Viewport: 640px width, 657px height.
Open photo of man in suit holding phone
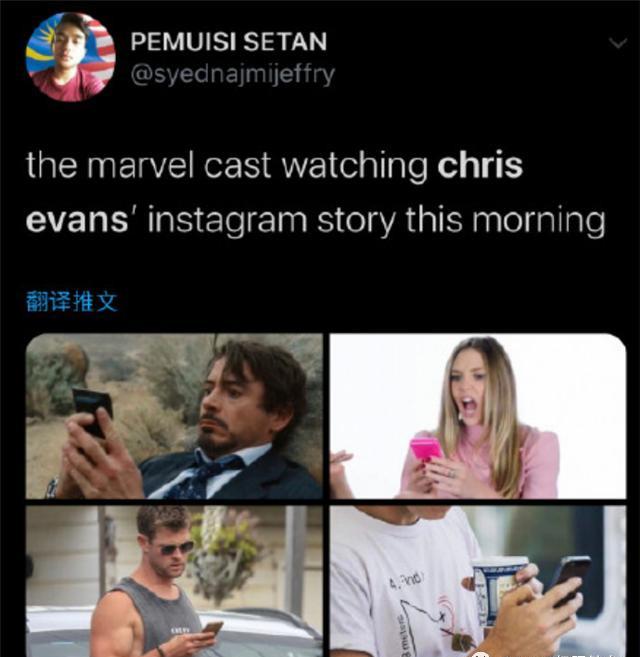point(174,416)
